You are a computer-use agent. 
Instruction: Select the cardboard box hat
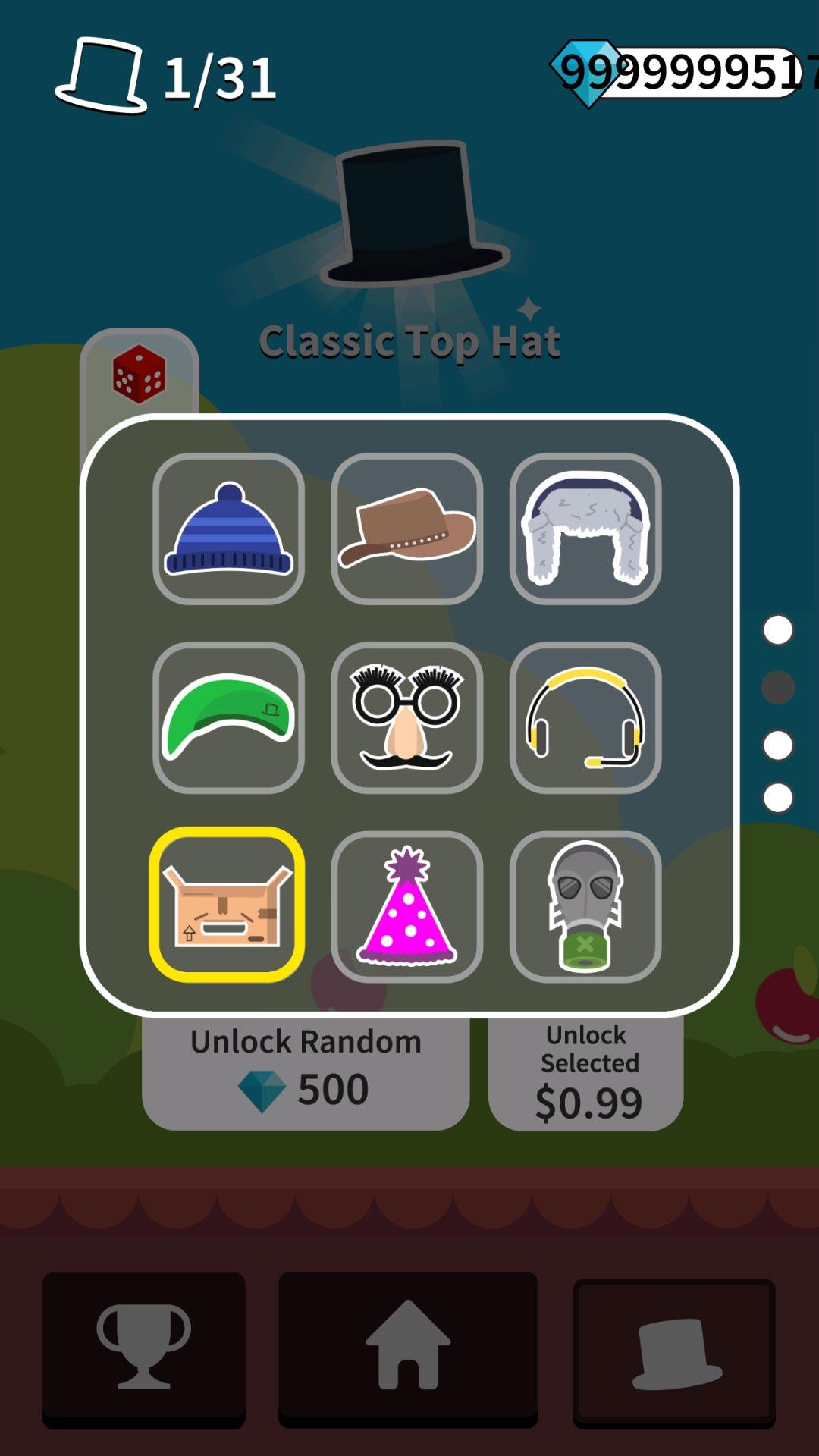(227, 905)
